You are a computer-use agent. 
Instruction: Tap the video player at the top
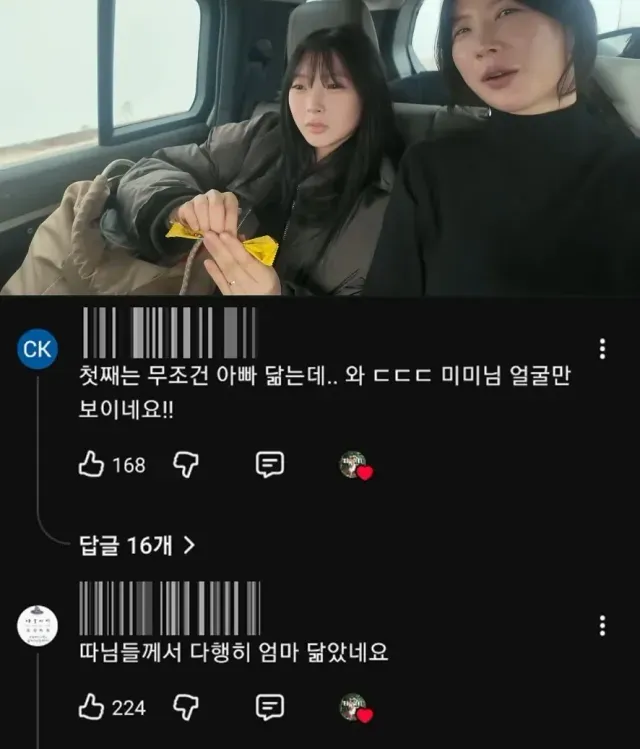click(x=320, y=148)
